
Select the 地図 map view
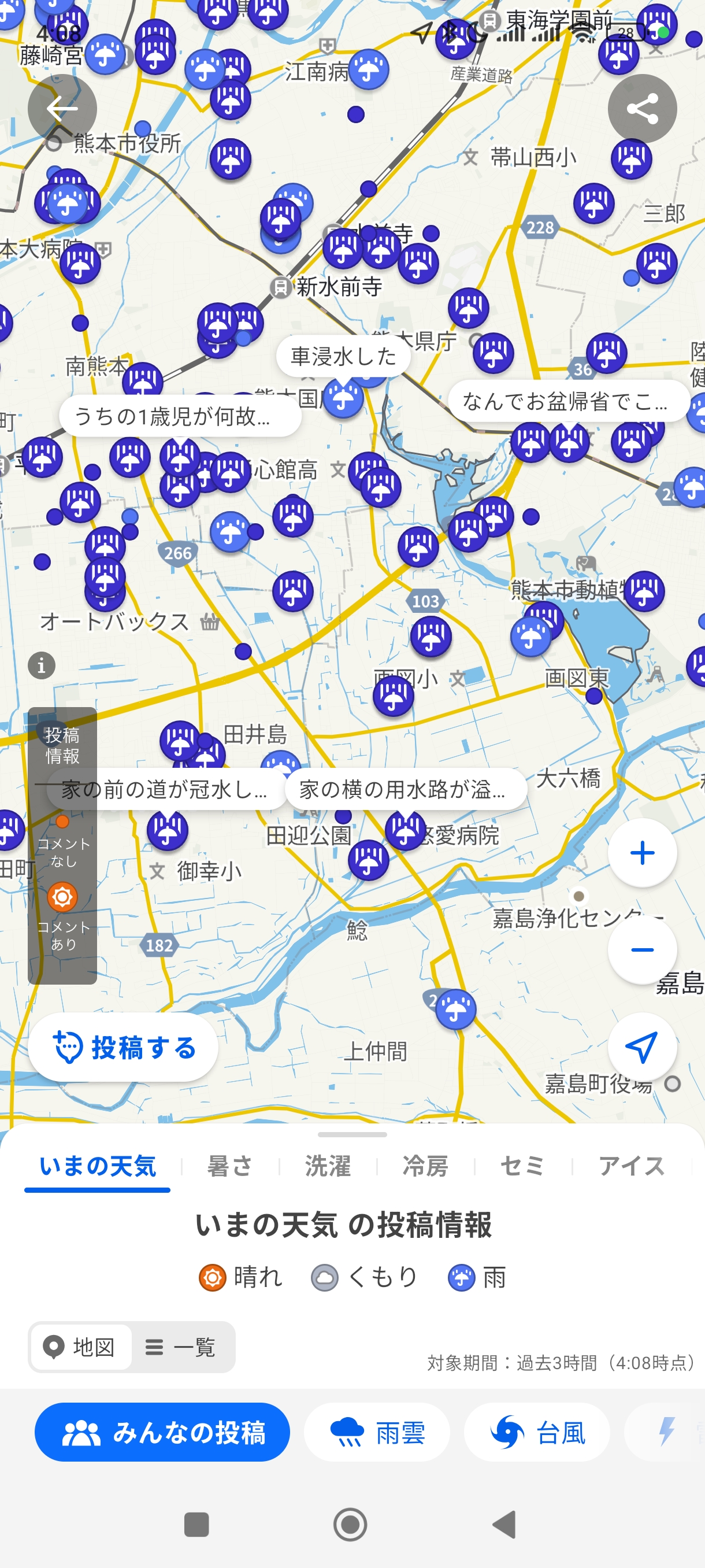80,1347
